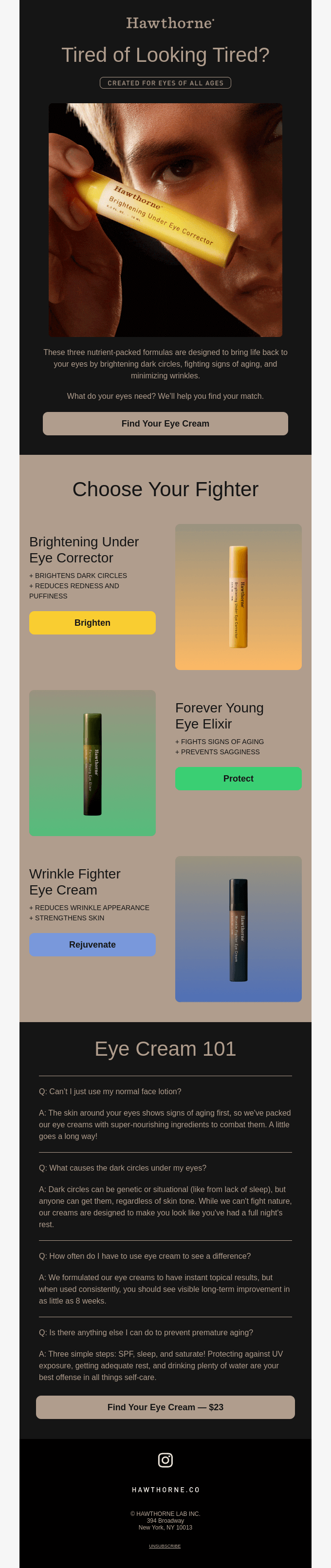Select the yellow Brighten button
The image size is (331, 1568).
[92, 623]
